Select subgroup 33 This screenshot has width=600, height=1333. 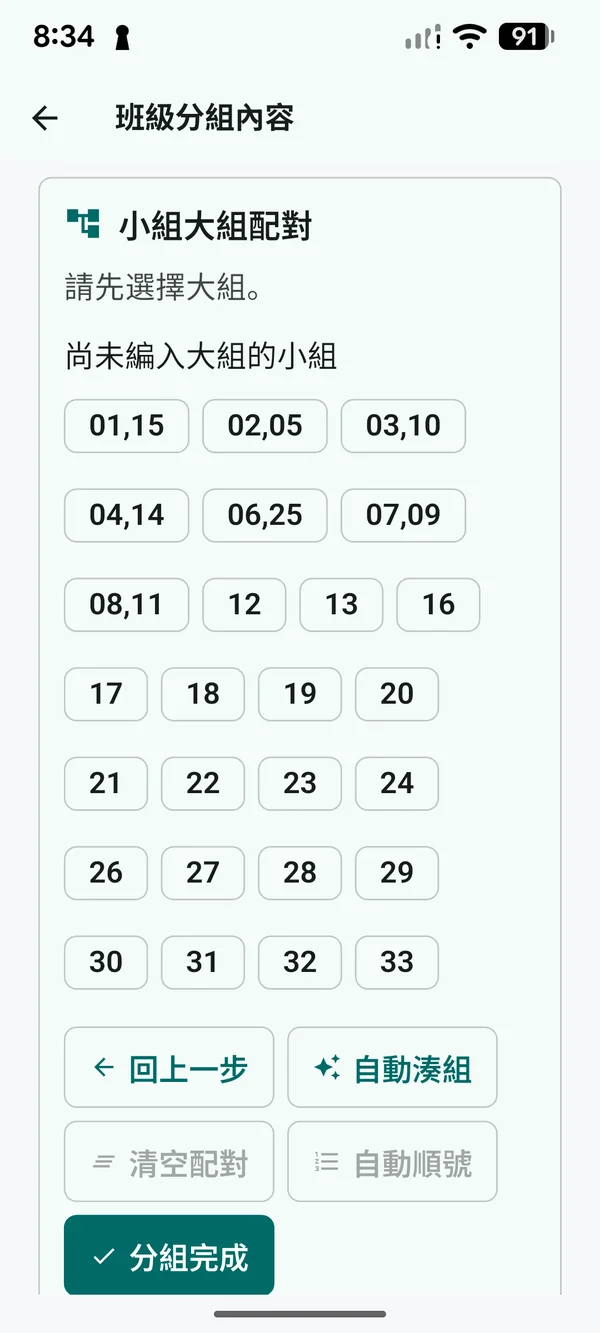(x=397, y=962)
